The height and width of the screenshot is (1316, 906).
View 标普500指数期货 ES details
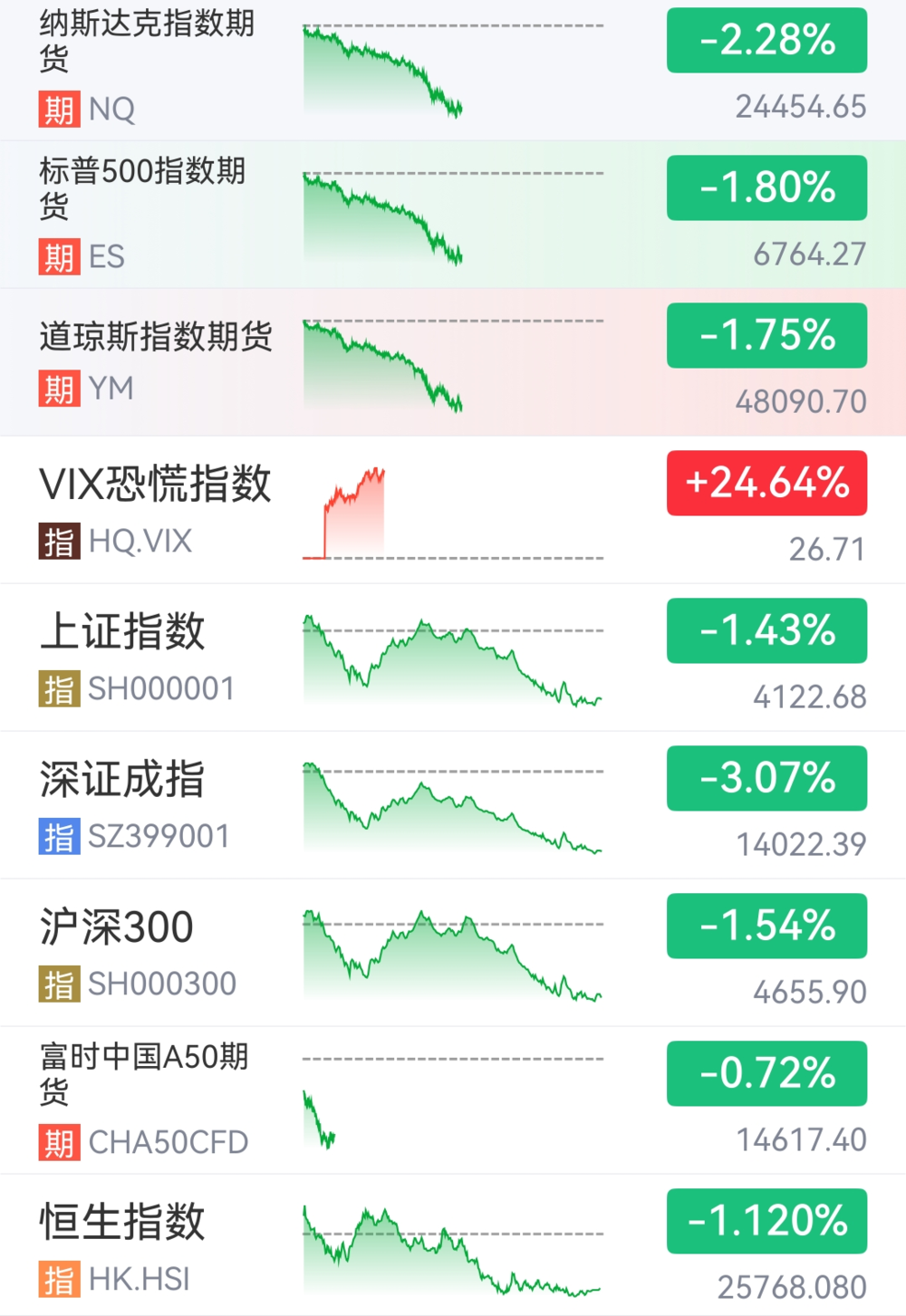(x=143, y=188)
